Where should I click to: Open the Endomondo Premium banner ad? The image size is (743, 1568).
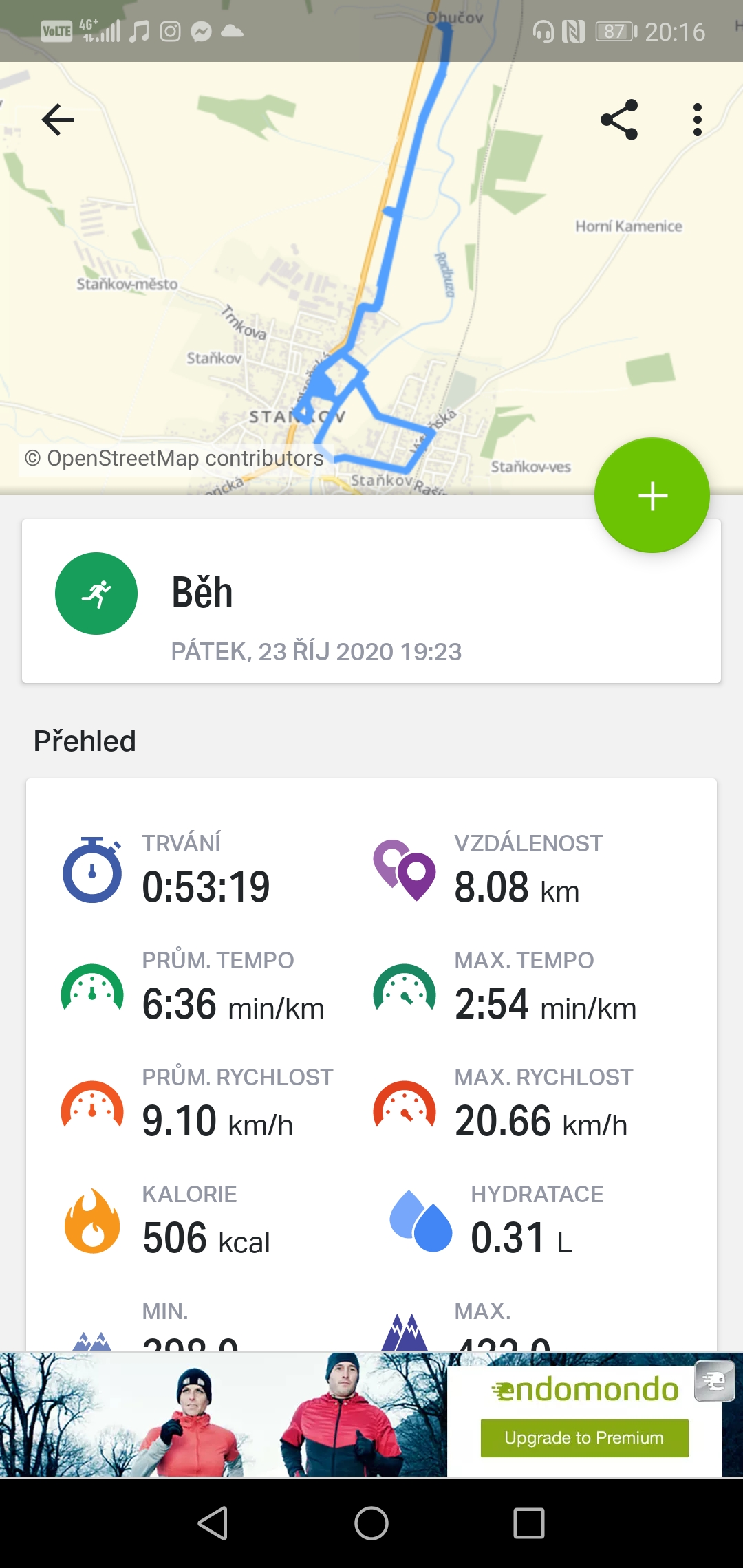click(x=371, y=1415)
